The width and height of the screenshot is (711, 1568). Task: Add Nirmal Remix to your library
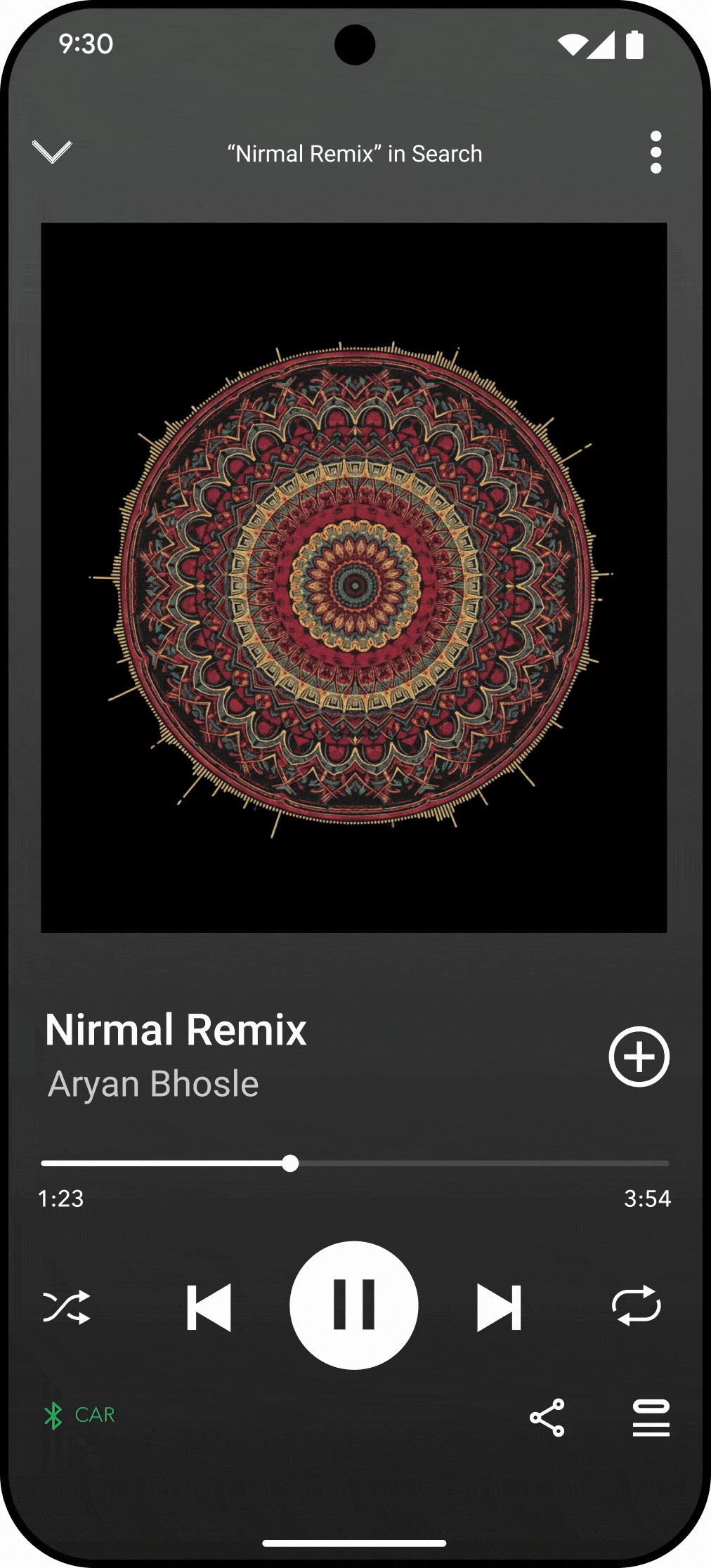tap(638, 1056)
